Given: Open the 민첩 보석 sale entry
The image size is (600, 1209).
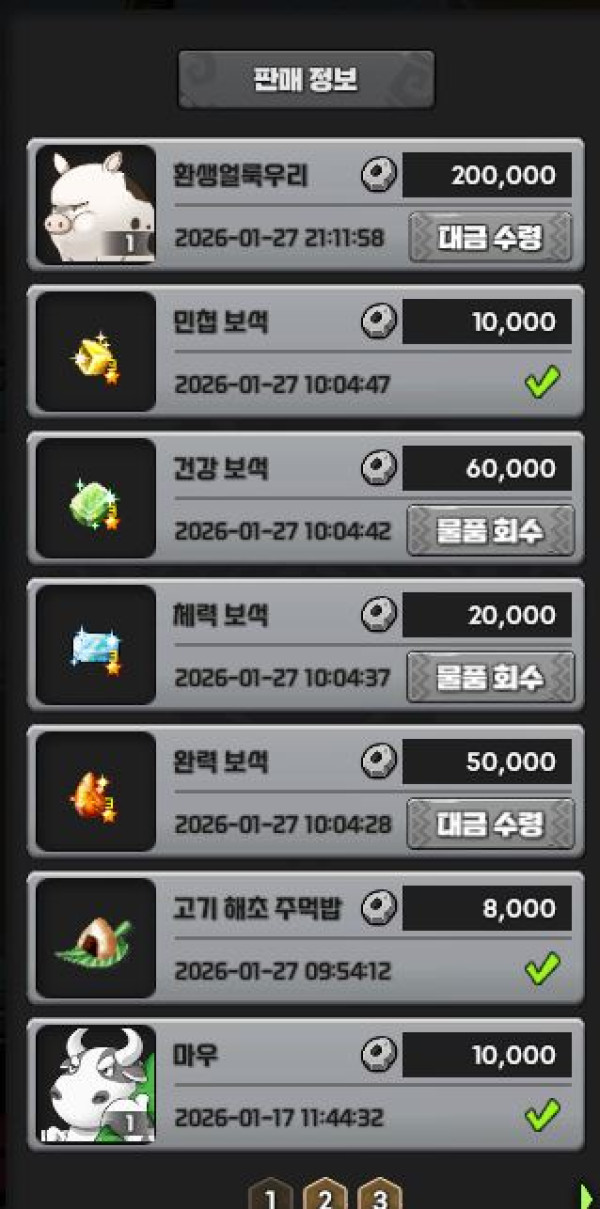Looking at the screenshot, I should click(x=305, y=351).
